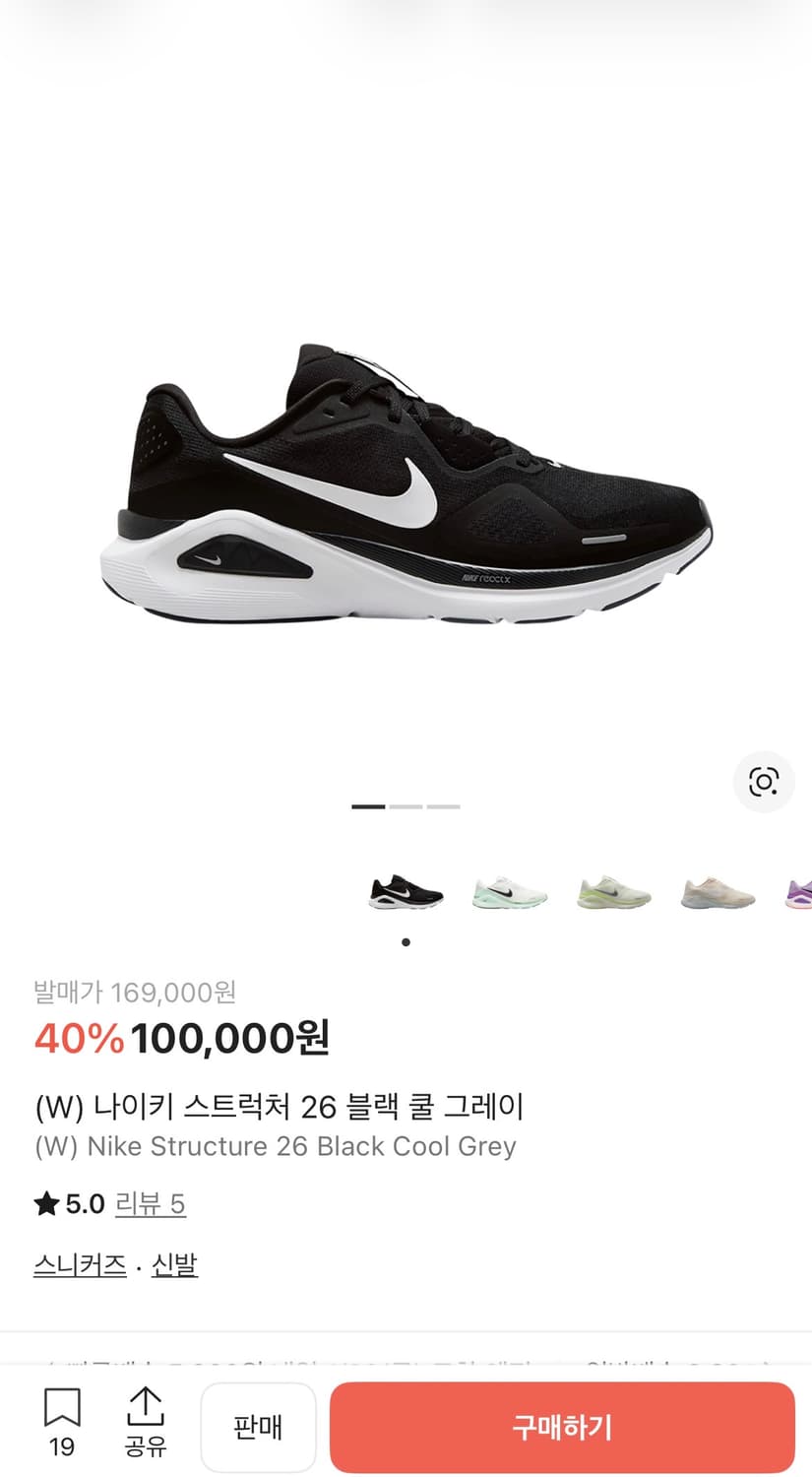
Task: Click the 구매하기 purchase button
Action: point(561,1428)
